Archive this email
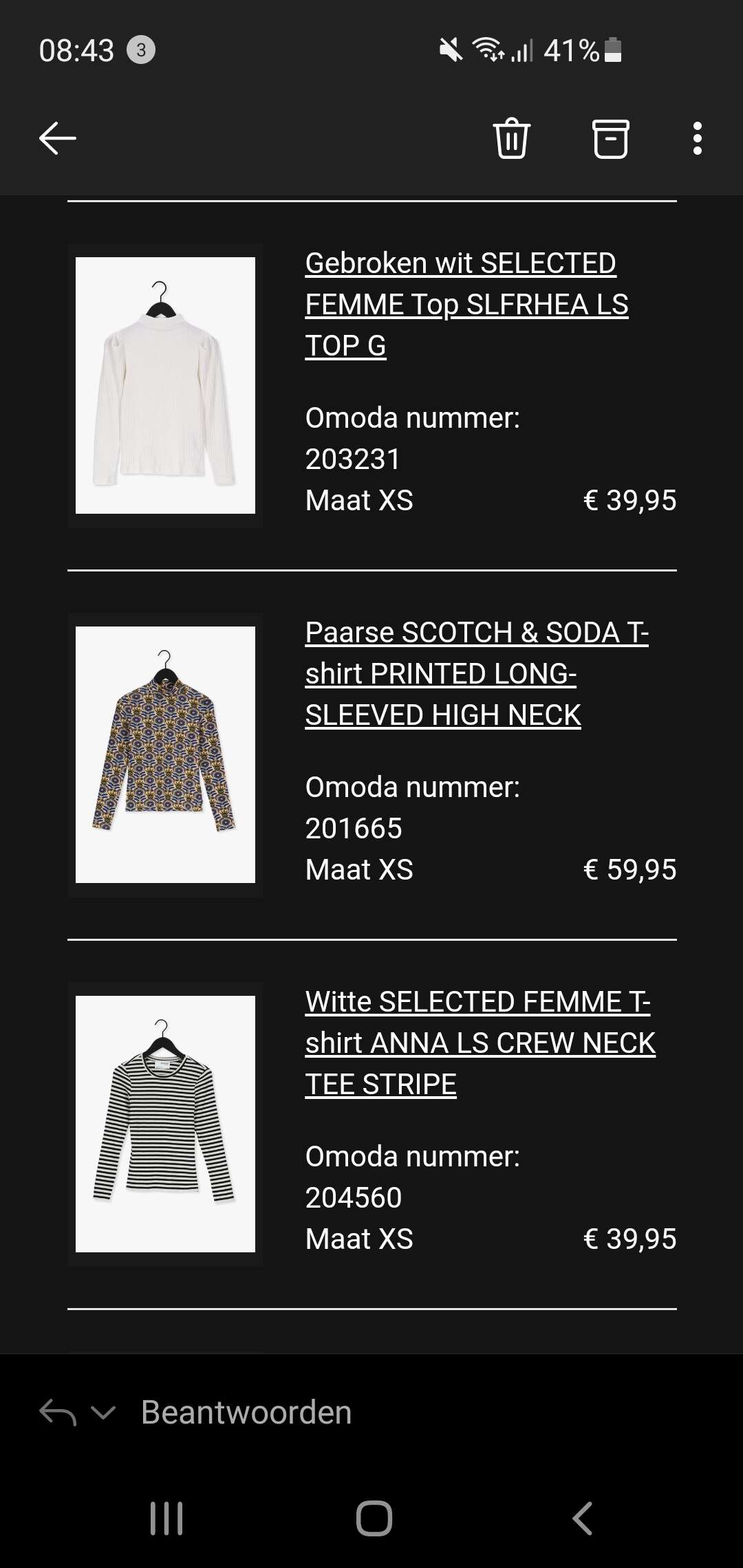743x1568 pixels. tap(610, 138)
